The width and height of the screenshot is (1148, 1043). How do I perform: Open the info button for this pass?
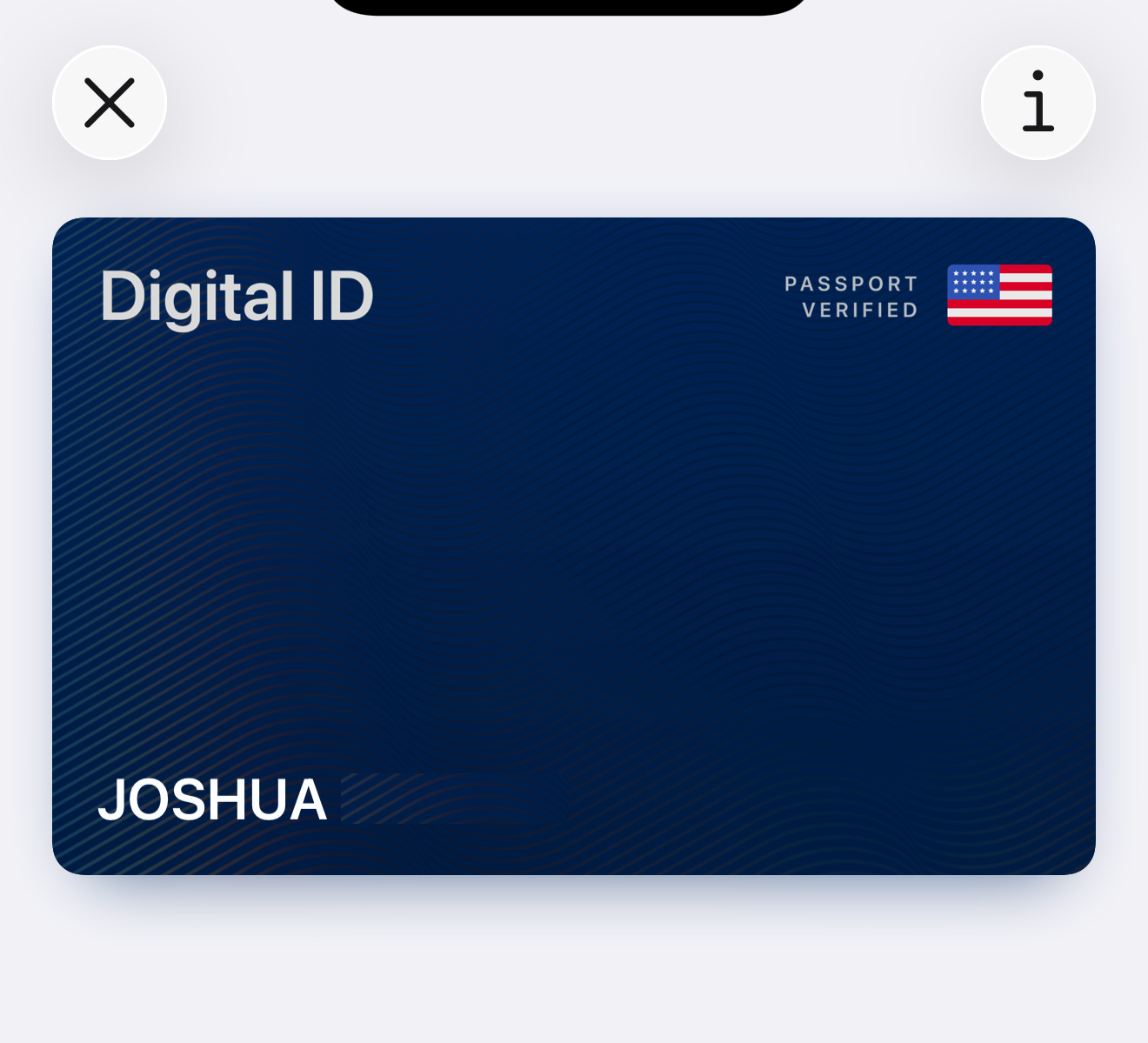(x=1038, y=103)
